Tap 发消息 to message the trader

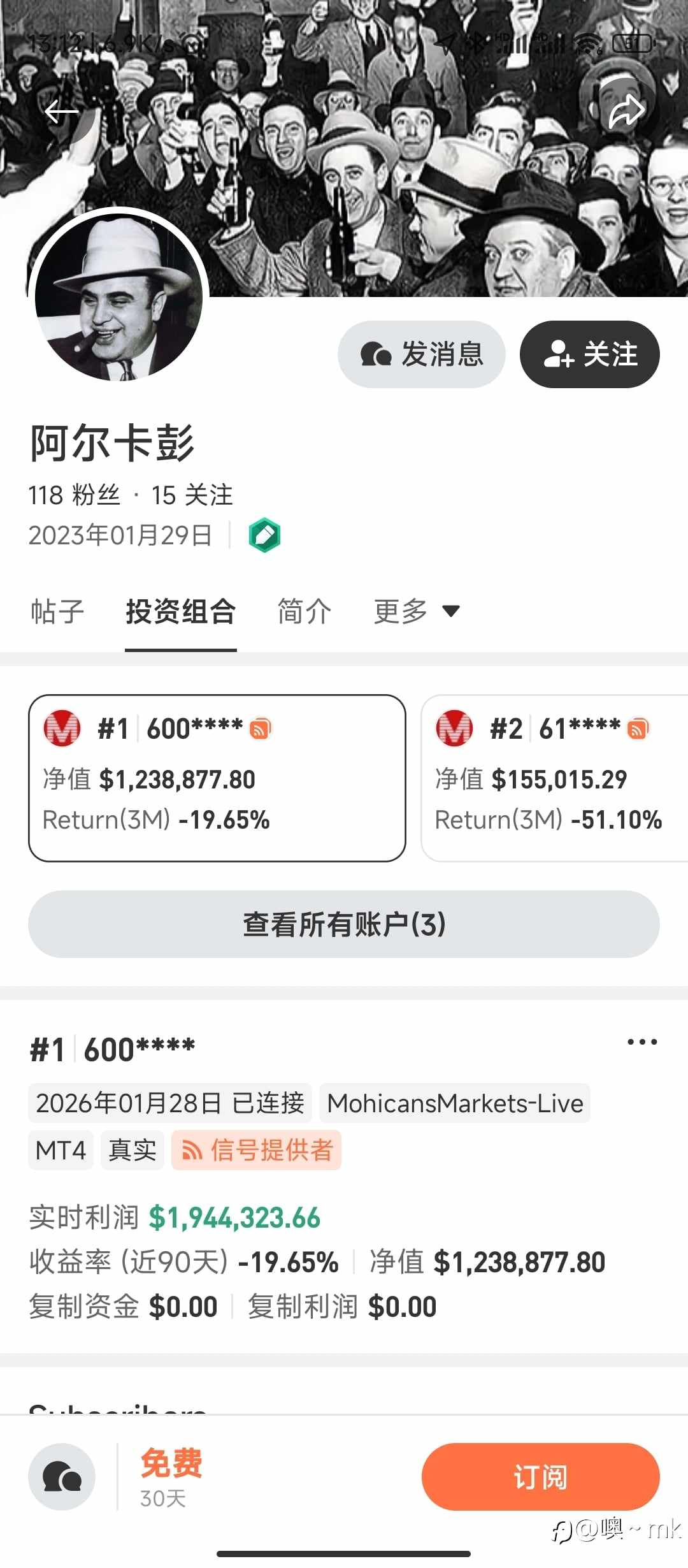tap(422, 354)
